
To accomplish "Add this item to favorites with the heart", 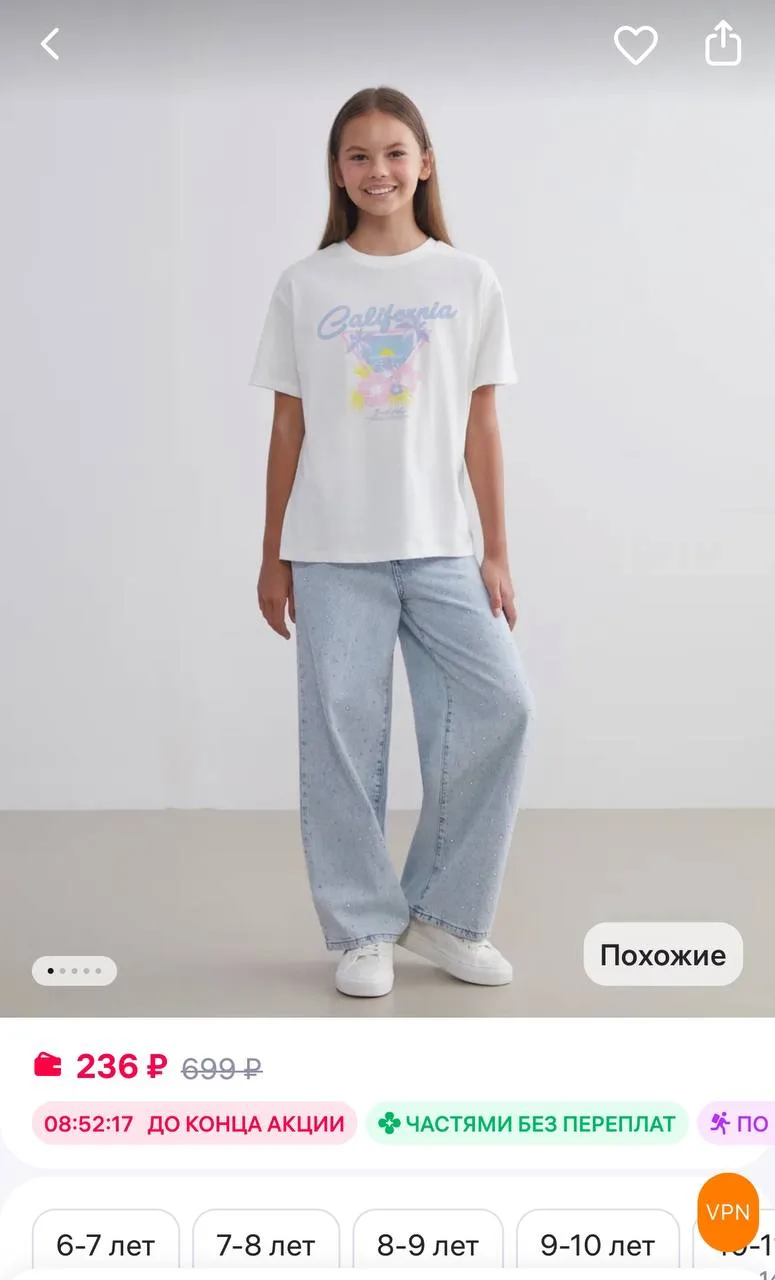I will click(x=635, y=45).
